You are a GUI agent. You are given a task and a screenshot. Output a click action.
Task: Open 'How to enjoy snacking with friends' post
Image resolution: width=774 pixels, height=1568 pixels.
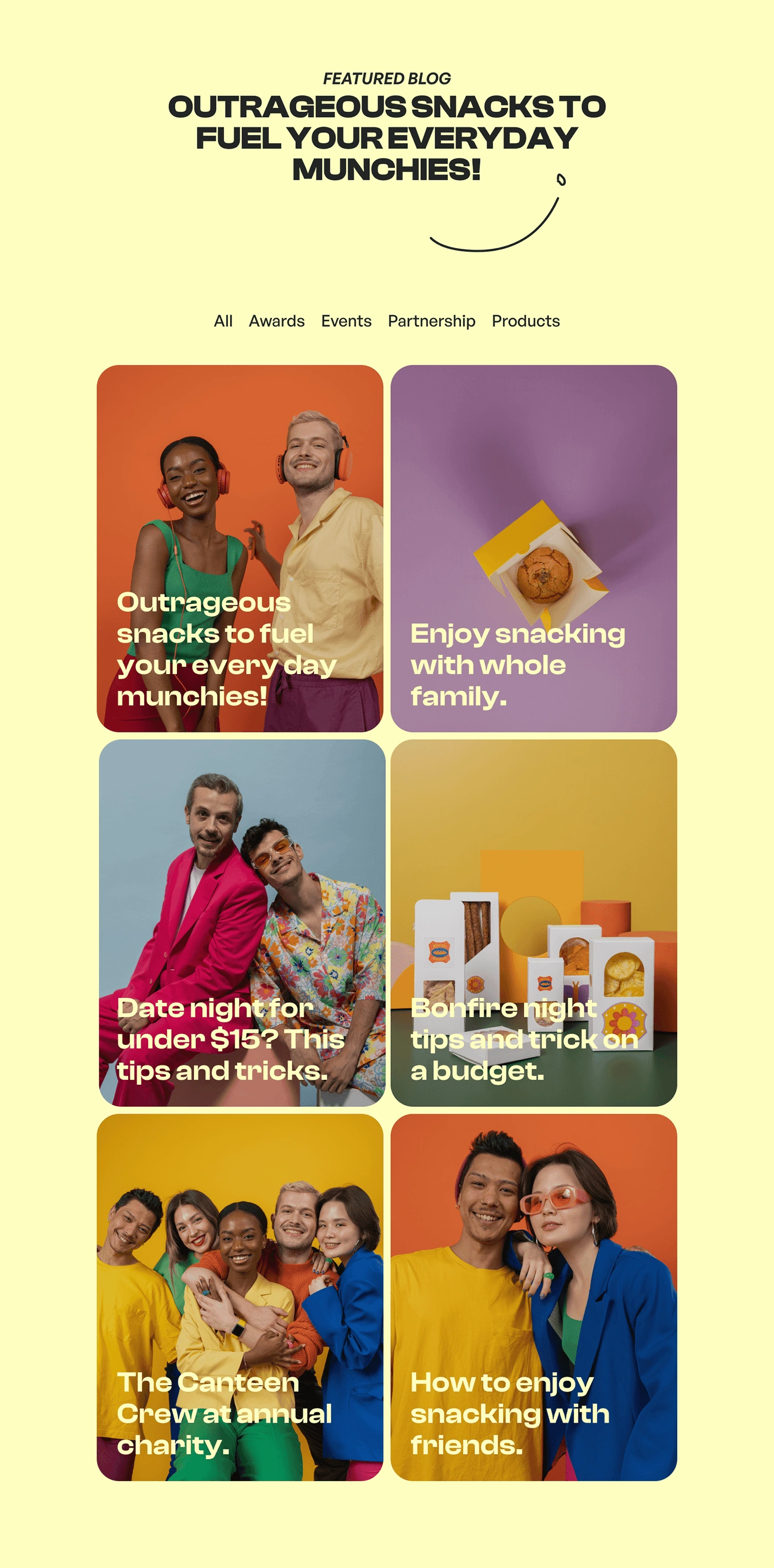(x=534, y=1297)
